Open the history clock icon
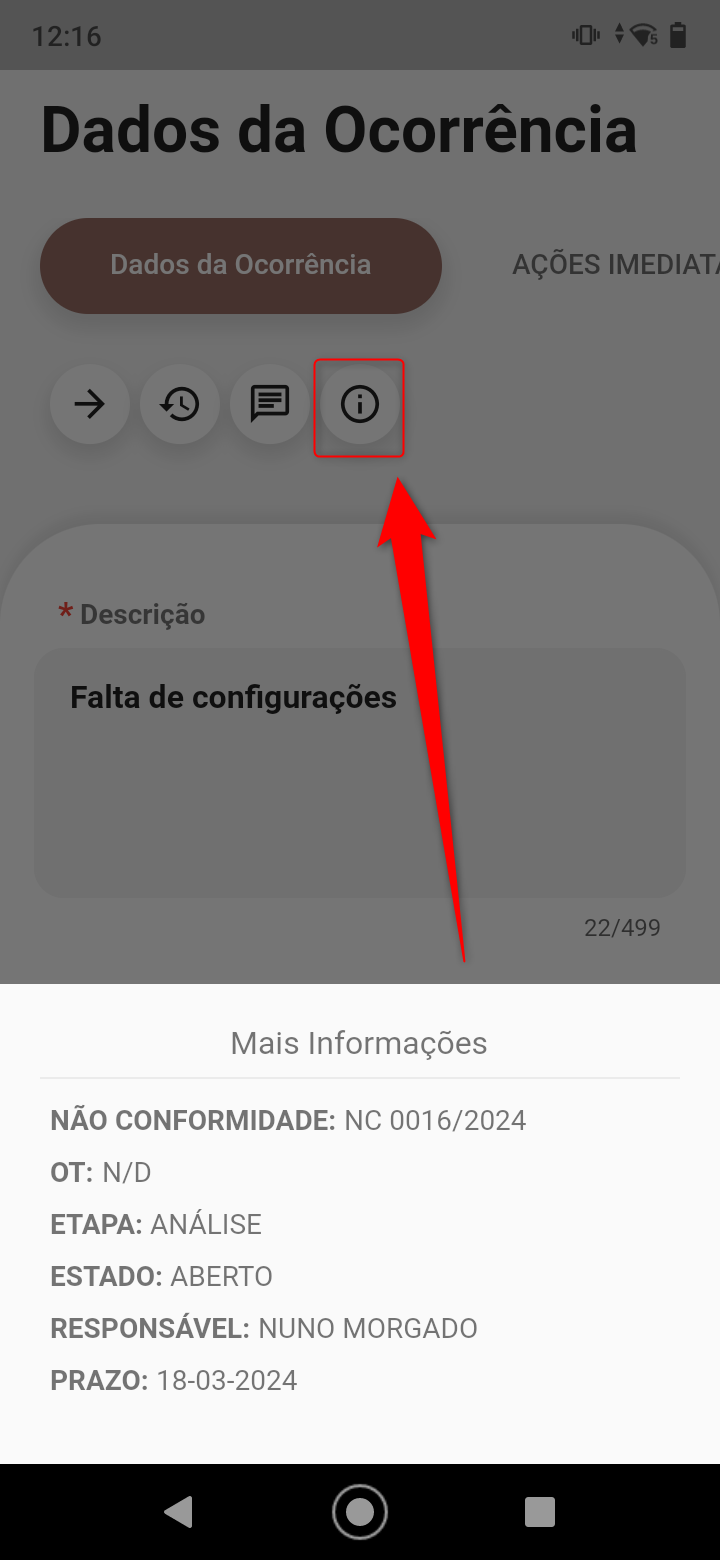Viewport: 720px width, 1560px height. tap(180, 405)
